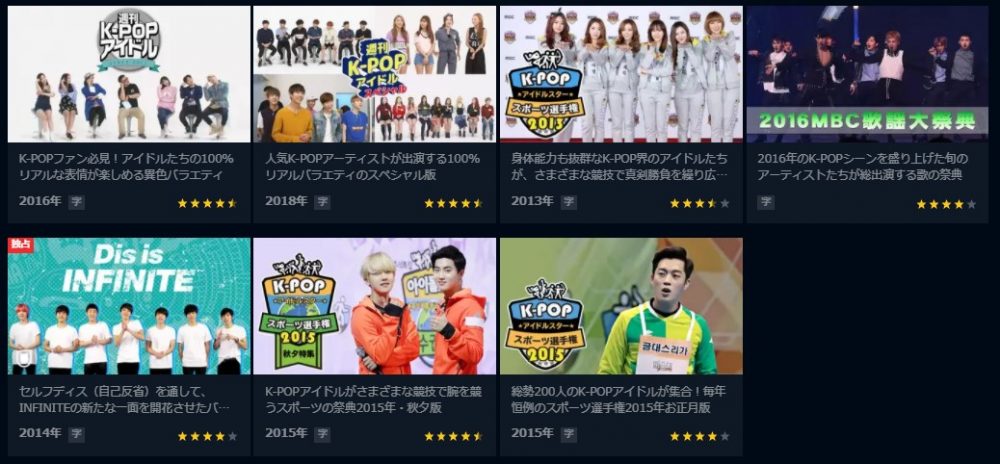Open the スポーツ選手権 2015 秋夕特集 card
Viewport: 1000px width, 464px height.
374,306
